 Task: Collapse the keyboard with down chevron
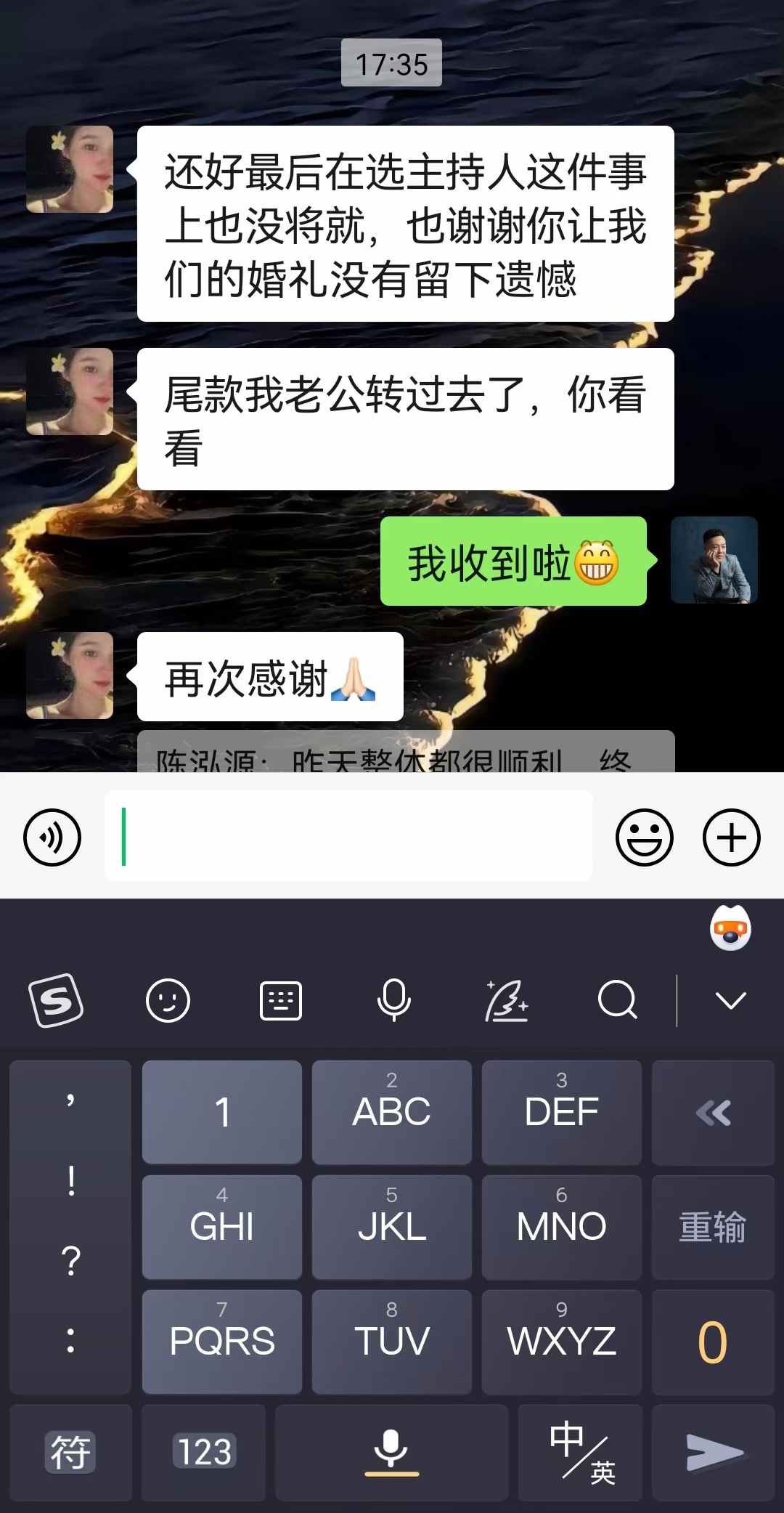point(730,1001)
